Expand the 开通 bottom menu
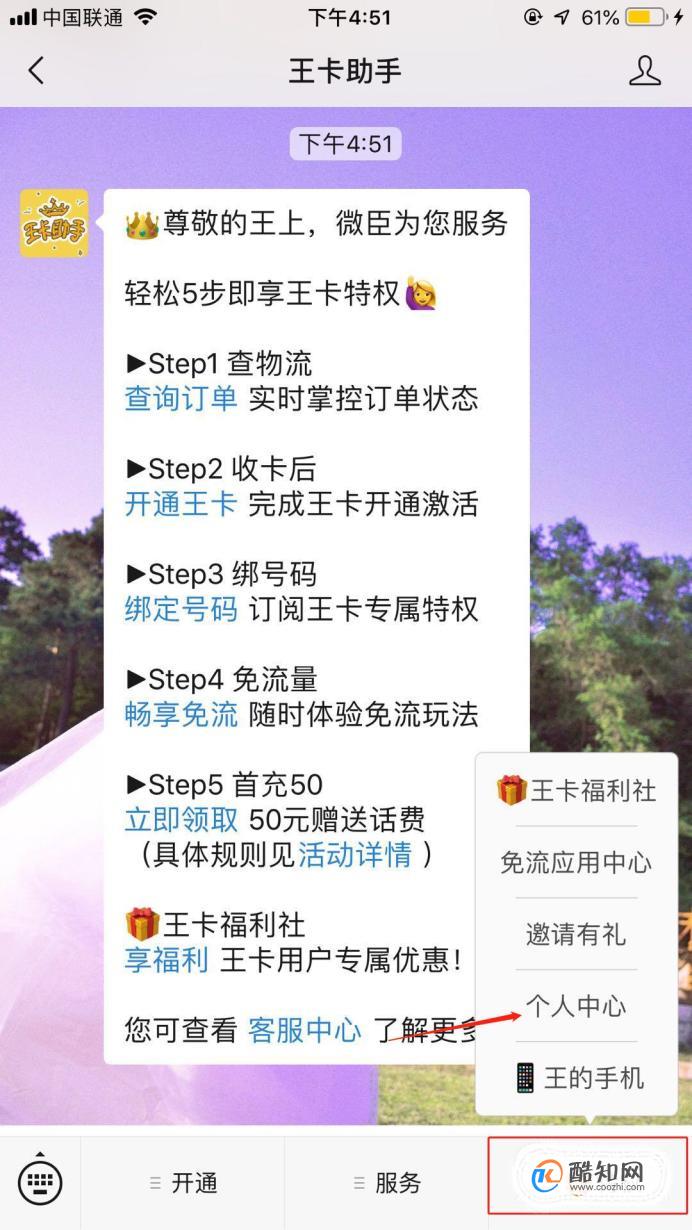Viewport: 692px width, 1230px height. coord(183,1183)
